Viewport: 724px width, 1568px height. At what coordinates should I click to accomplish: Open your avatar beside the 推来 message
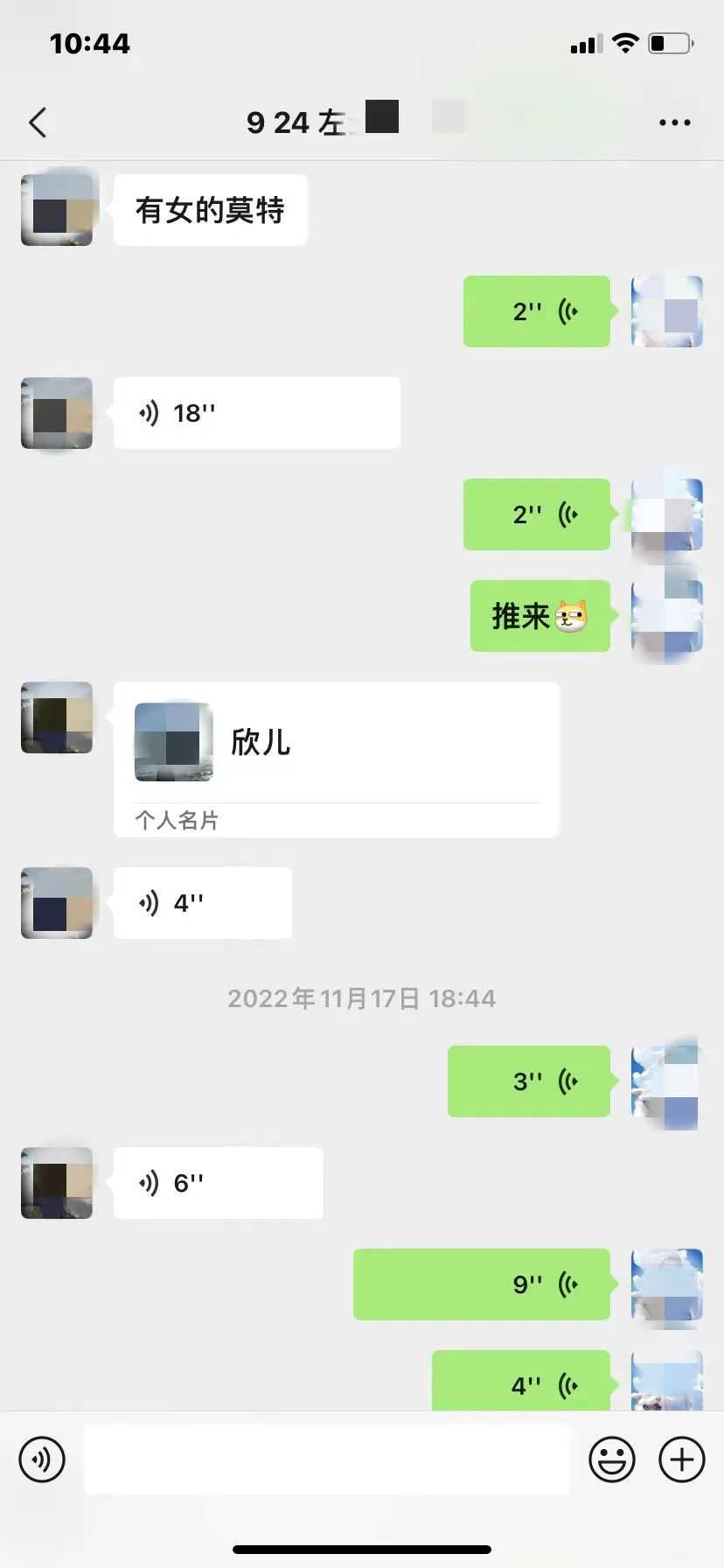pos(667,616)
